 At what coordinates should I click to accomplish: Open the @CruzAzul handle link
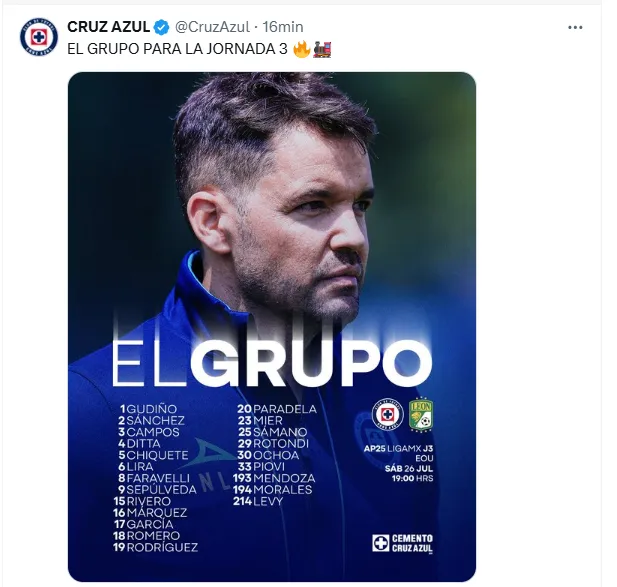coord(210,27)
